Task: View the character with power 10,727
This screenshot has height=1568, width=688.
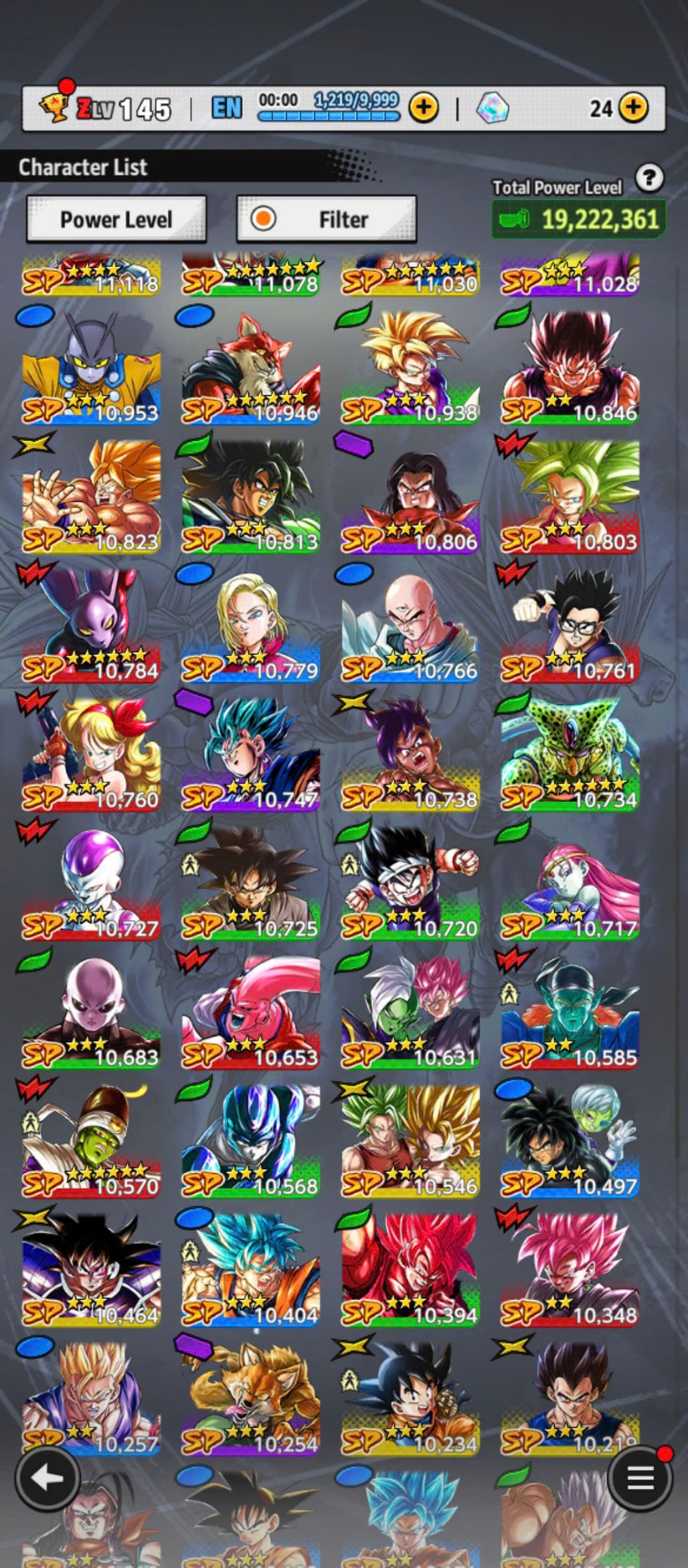Action: (x=92, y=884)
